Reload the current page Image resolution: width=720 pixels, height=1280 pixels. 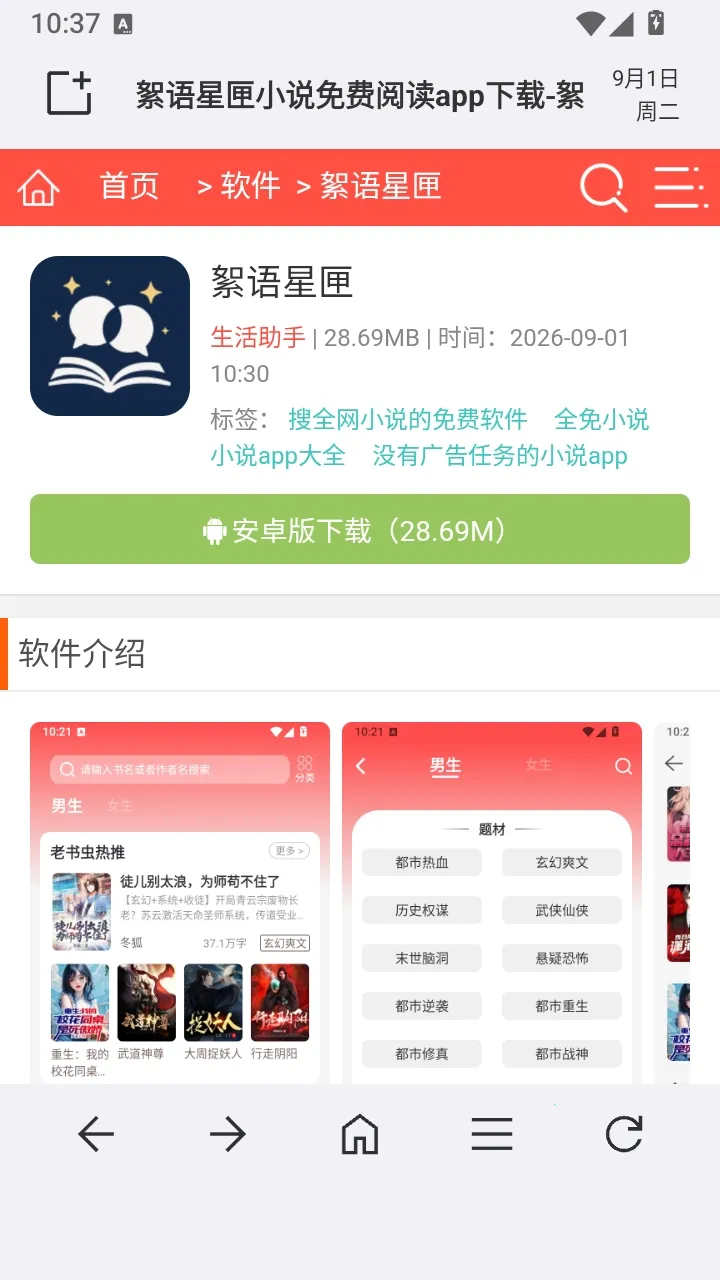tap(624, 1135)
